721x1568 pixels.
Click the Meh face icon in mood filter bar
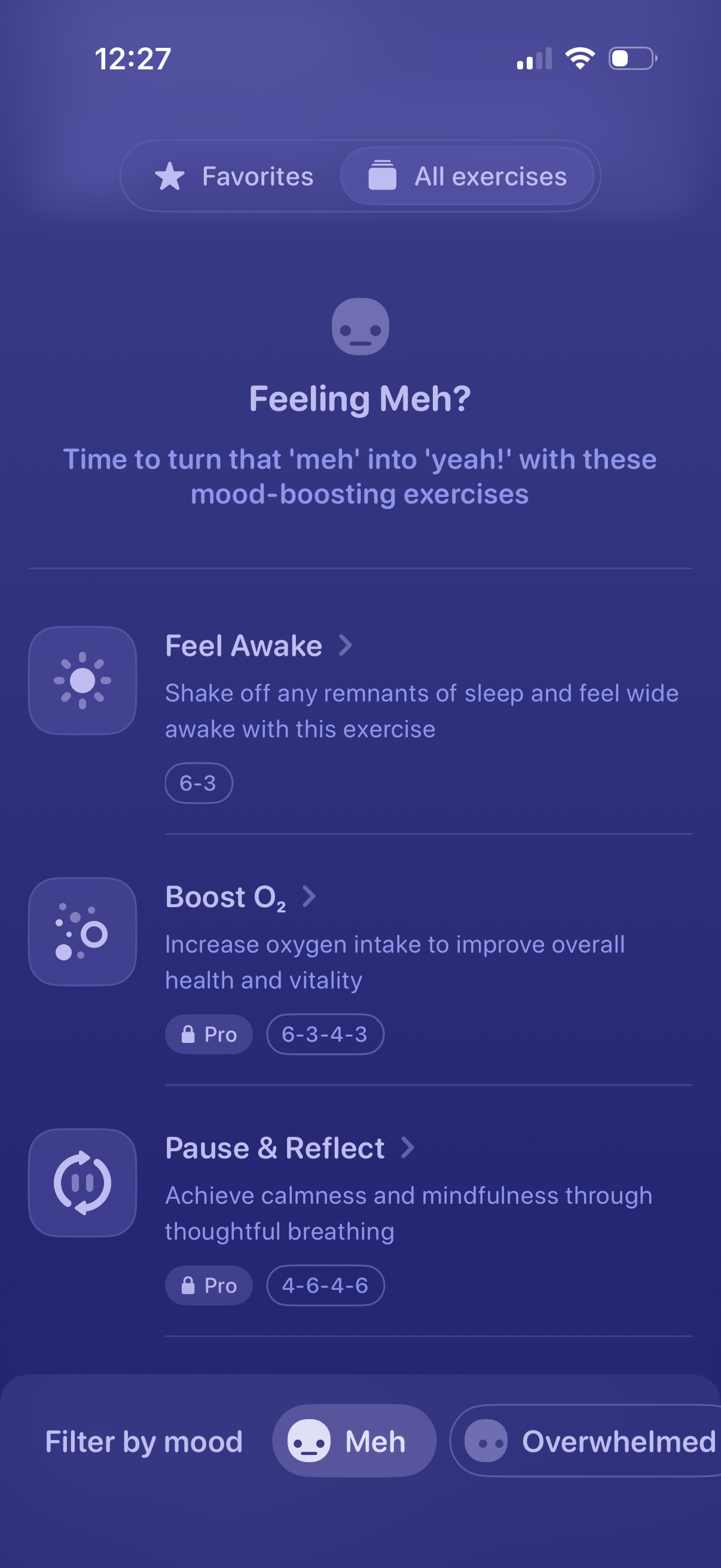(310, 1441)
